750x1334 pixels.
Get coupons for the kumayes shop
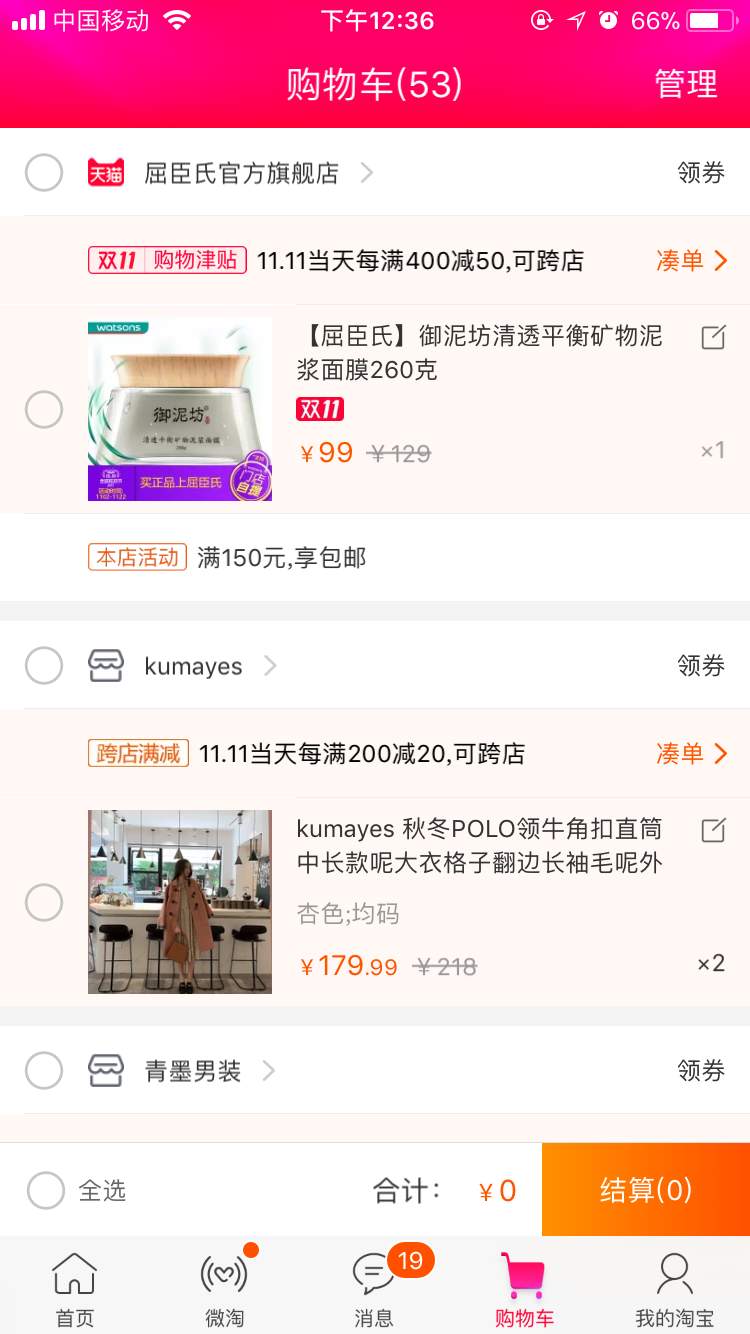tap(701, 666)
